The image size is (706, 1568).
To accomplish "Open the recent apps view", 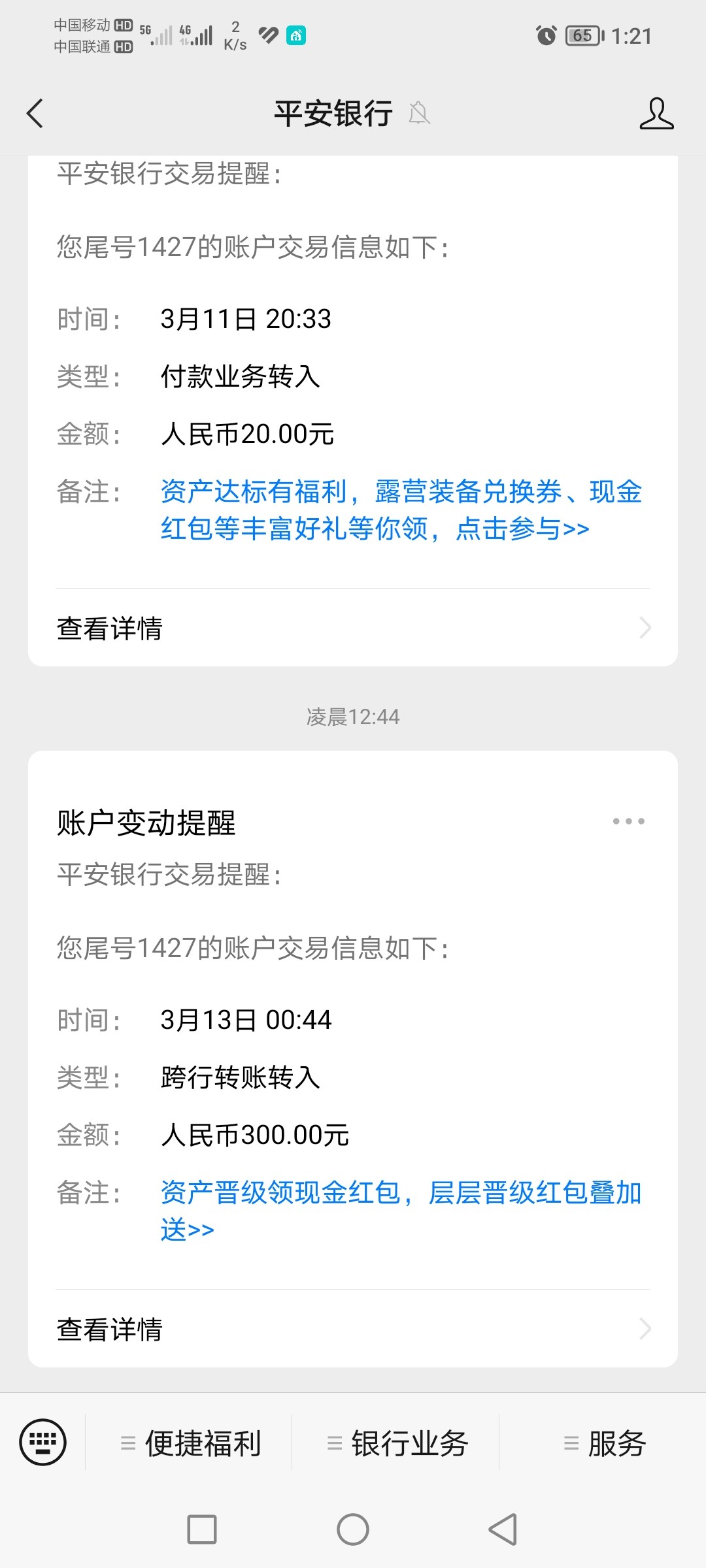I will 202,1529.
